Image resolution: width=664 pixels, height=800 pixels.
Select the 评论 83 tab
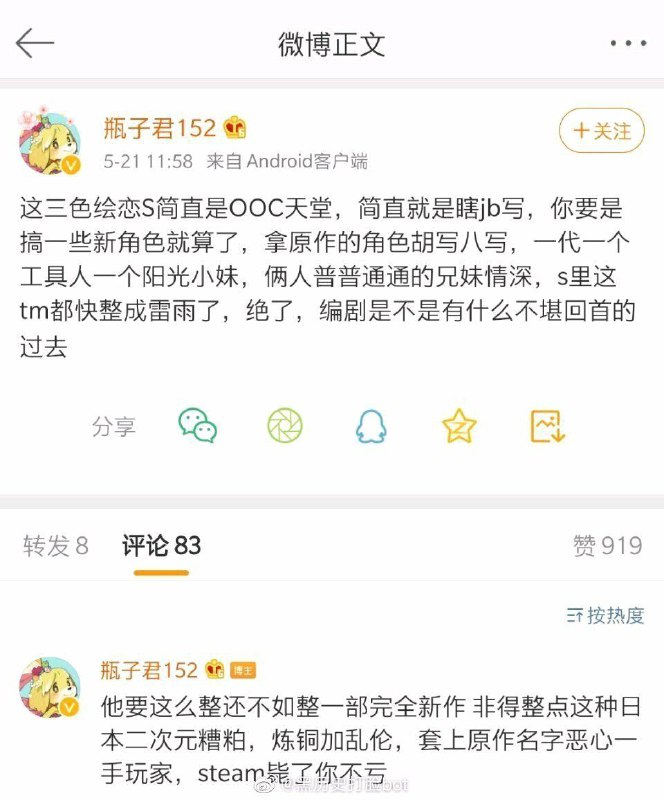[x=161, y=545]
